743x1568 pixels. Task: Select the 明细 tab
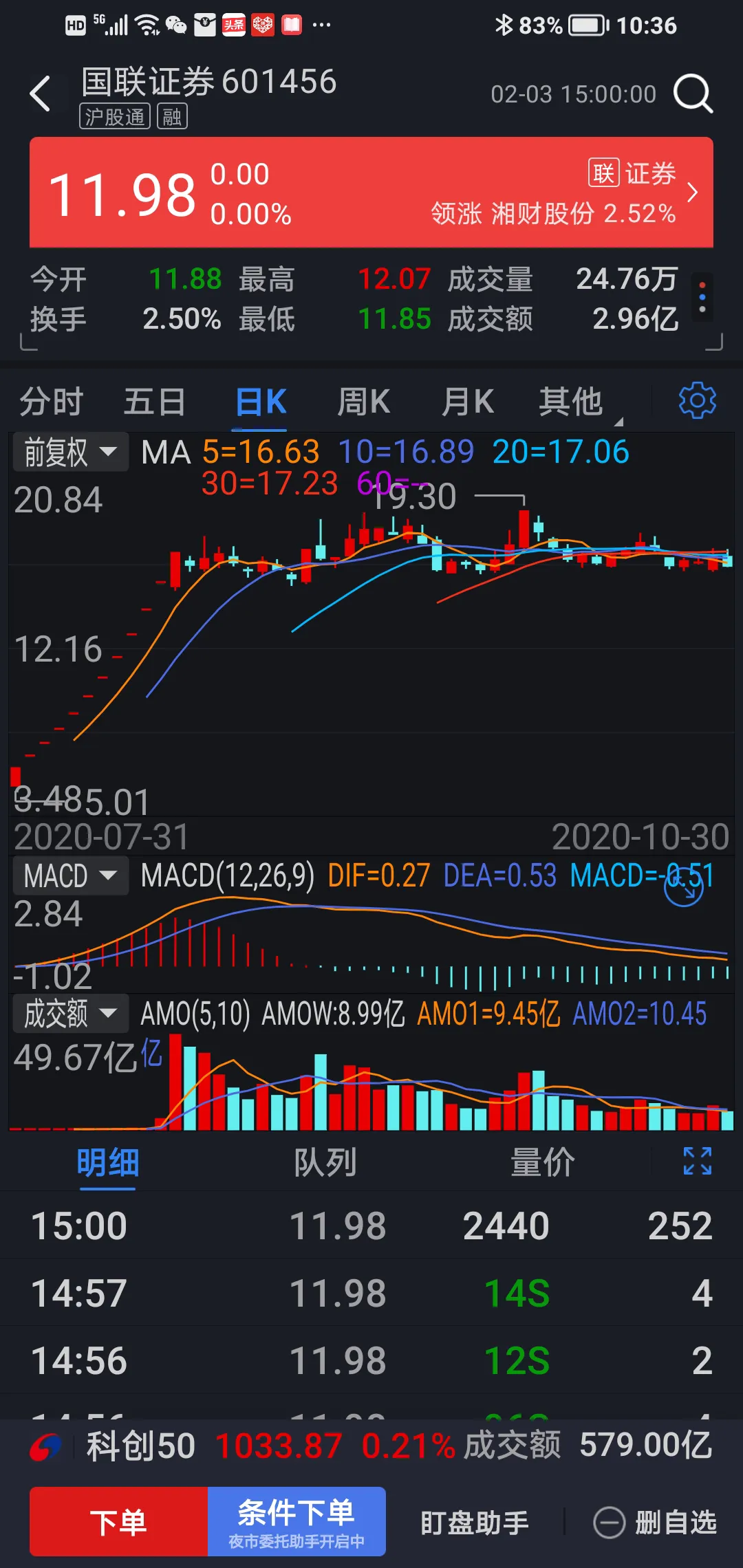point(107,1164)
